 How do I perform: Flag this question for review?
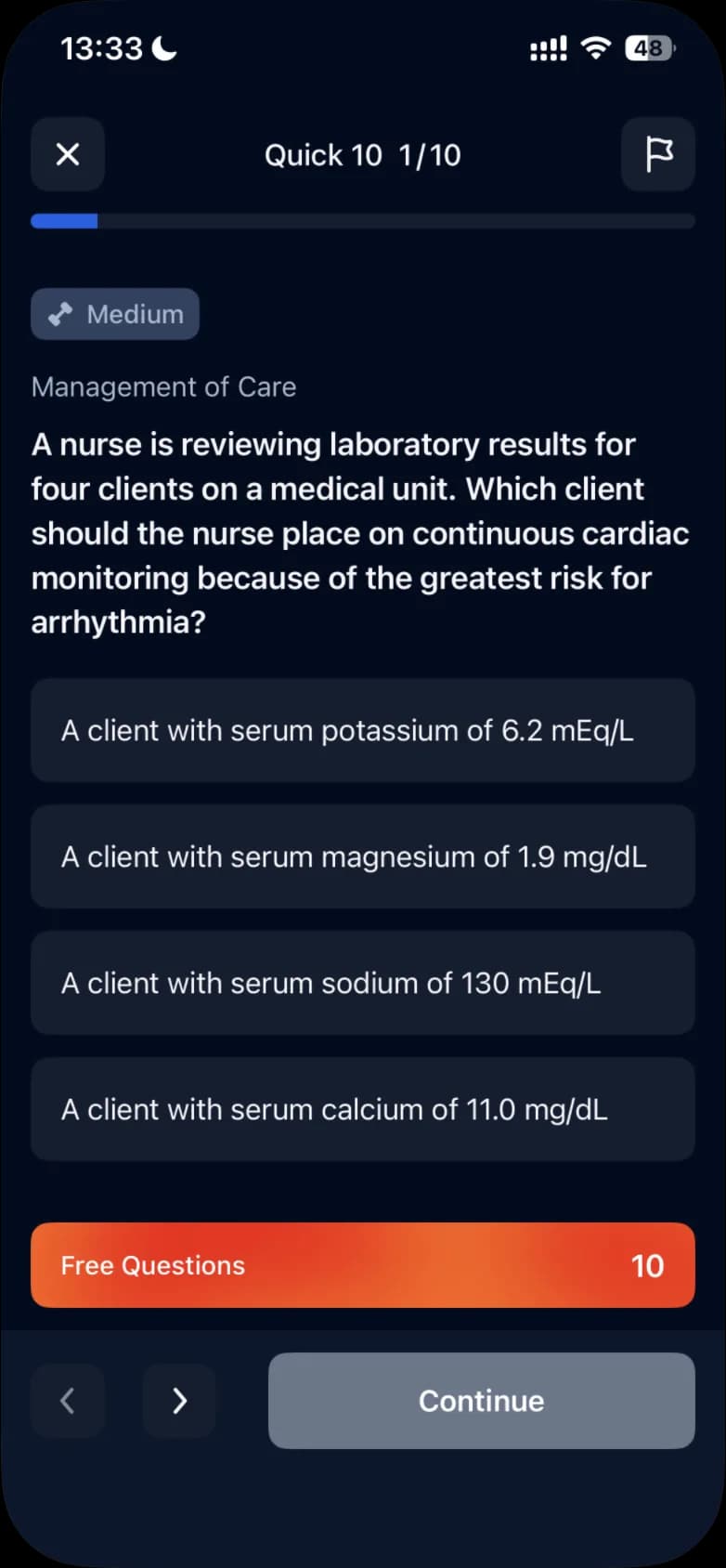click(x=657, y=154)
